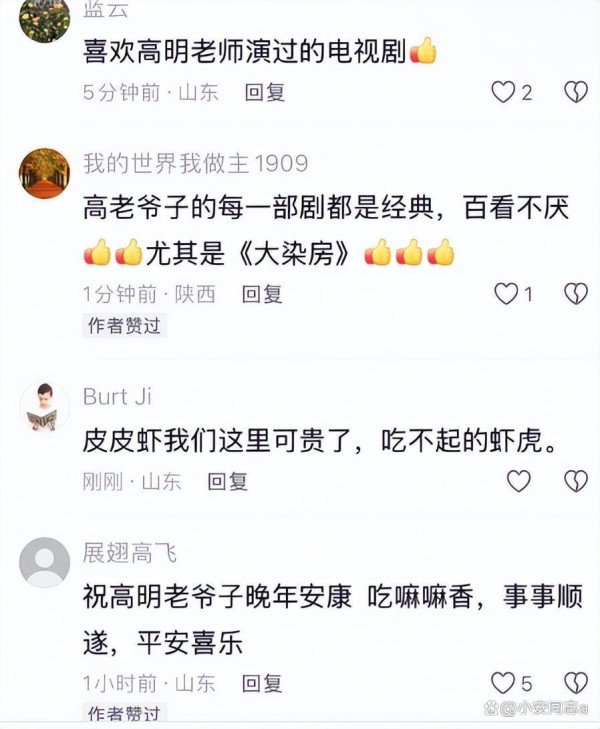The width and height of the screenshot is (600, 729).
Task: Like the comment mentioning 《大染房》
Action: [507, 294]
